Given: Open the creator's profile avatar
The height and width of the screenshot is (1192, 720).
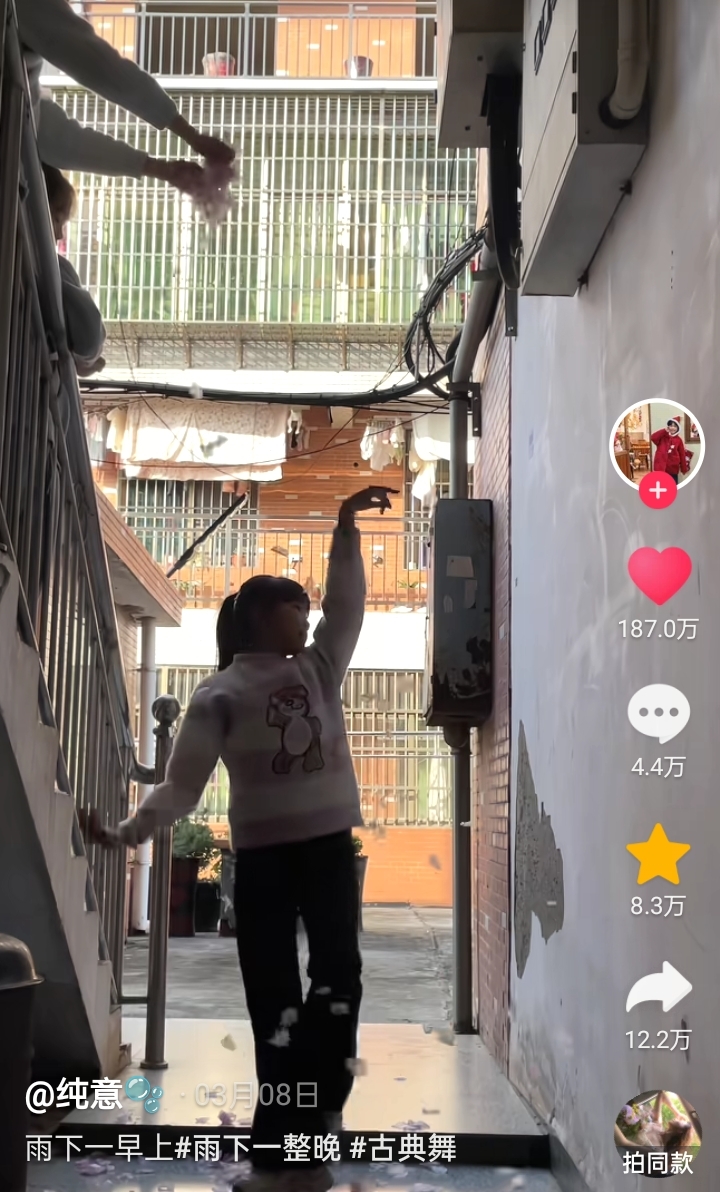Looking at the screenshot, I should coord(657,445).
